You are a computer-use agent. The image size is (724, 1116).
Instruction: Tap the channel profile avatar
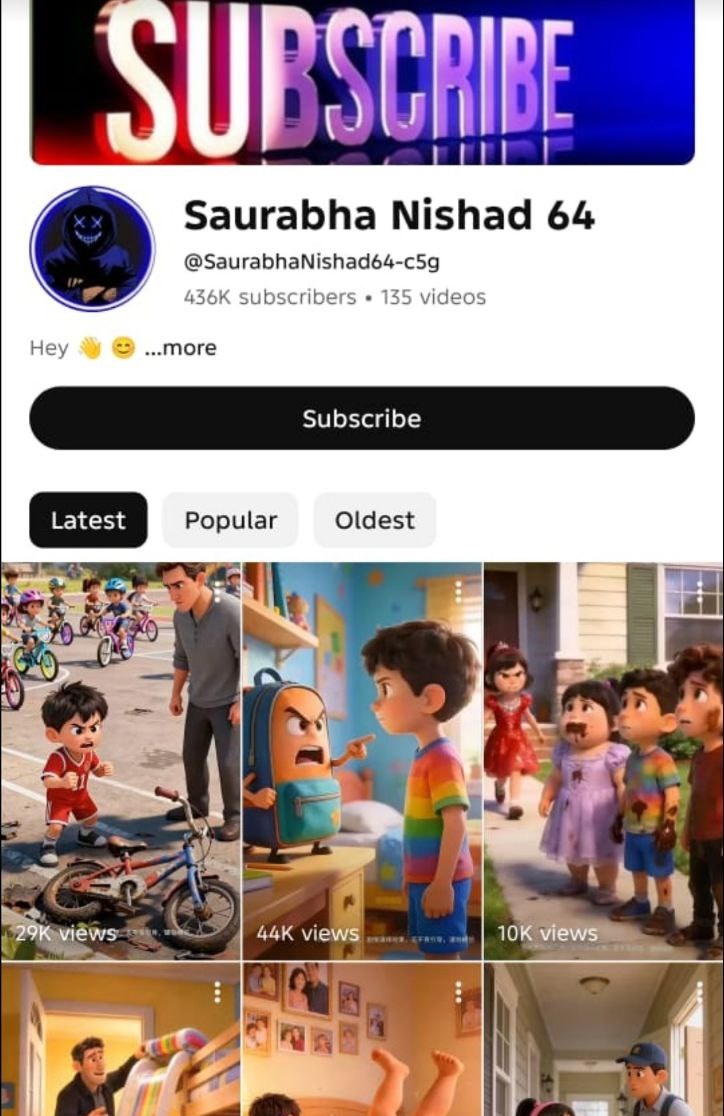(92, 248)
